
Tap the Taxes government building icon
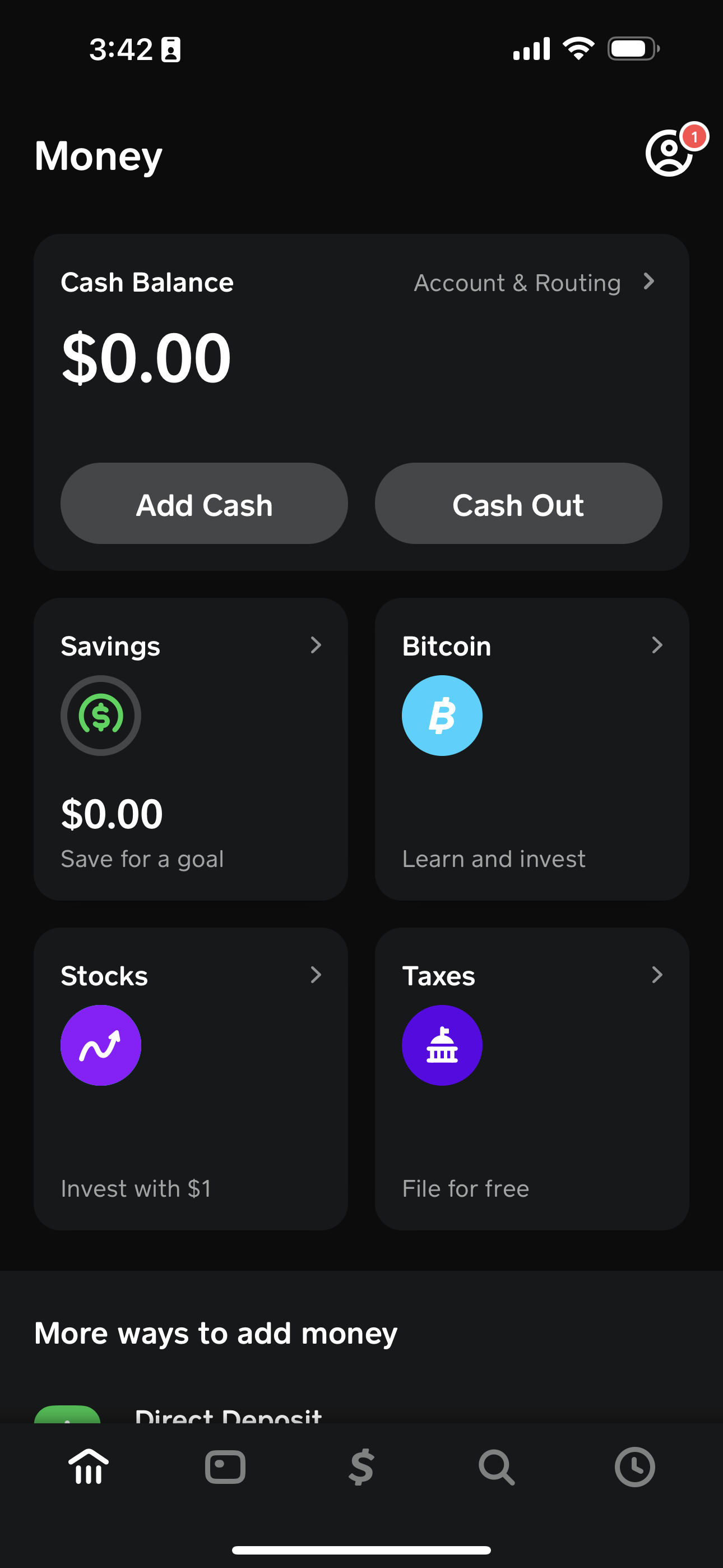(x=442, y=1045)
